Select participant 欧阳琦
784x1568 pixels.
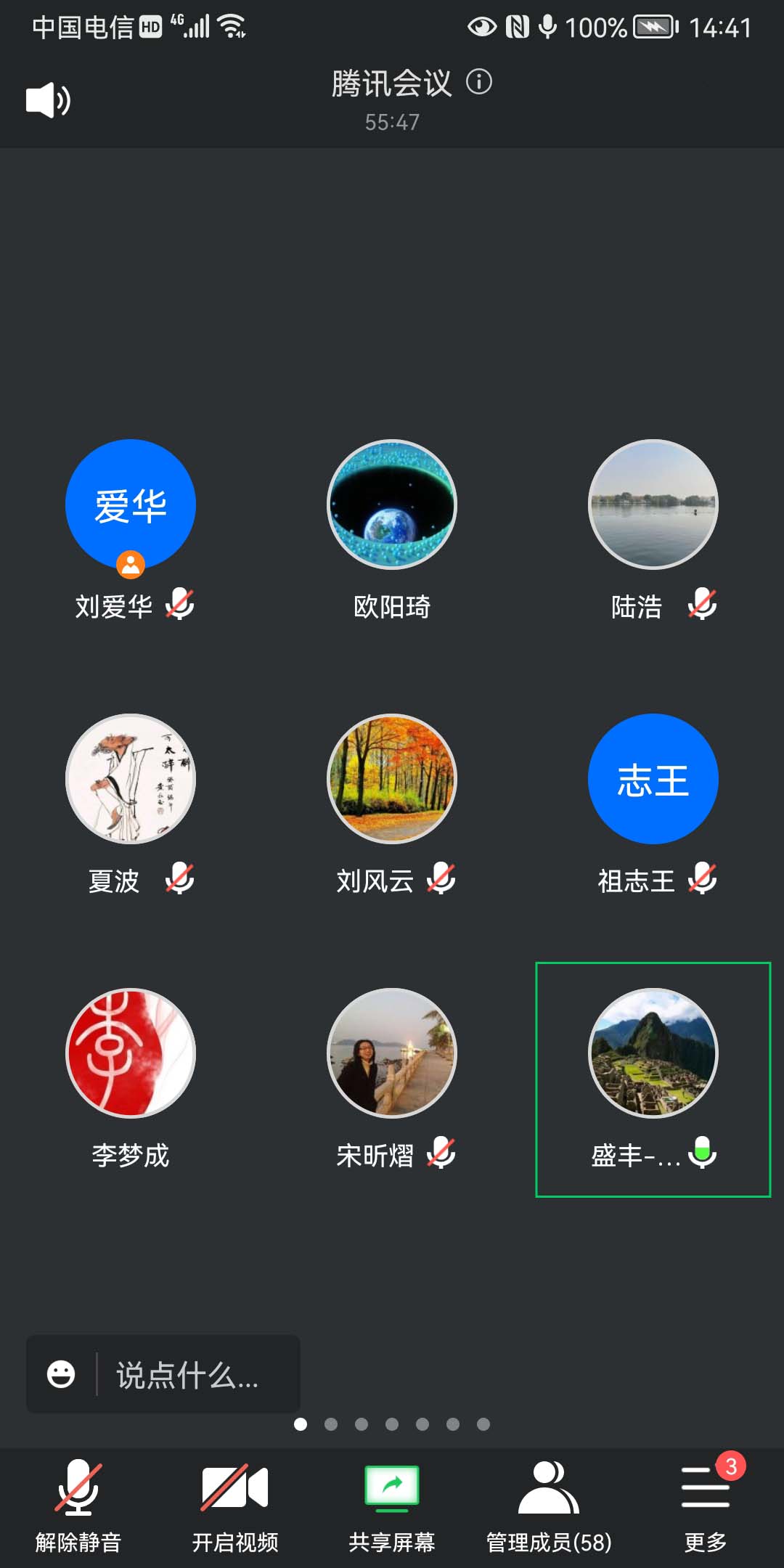[392, 505]
